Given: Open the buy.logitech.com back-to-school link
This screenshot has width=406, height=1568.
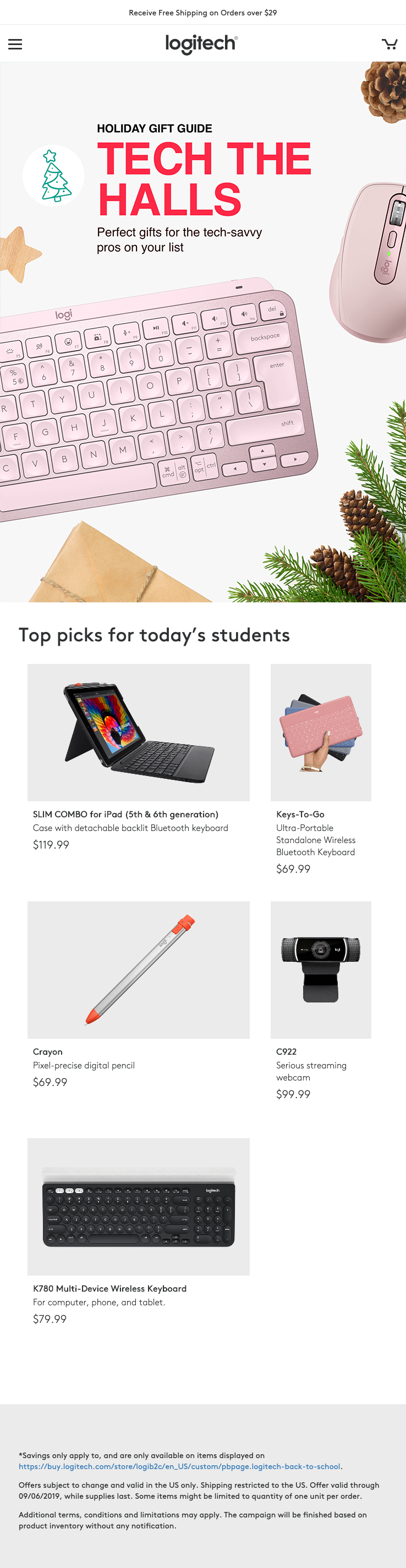Looking at the screenshot, I should tap(179, 1466).
